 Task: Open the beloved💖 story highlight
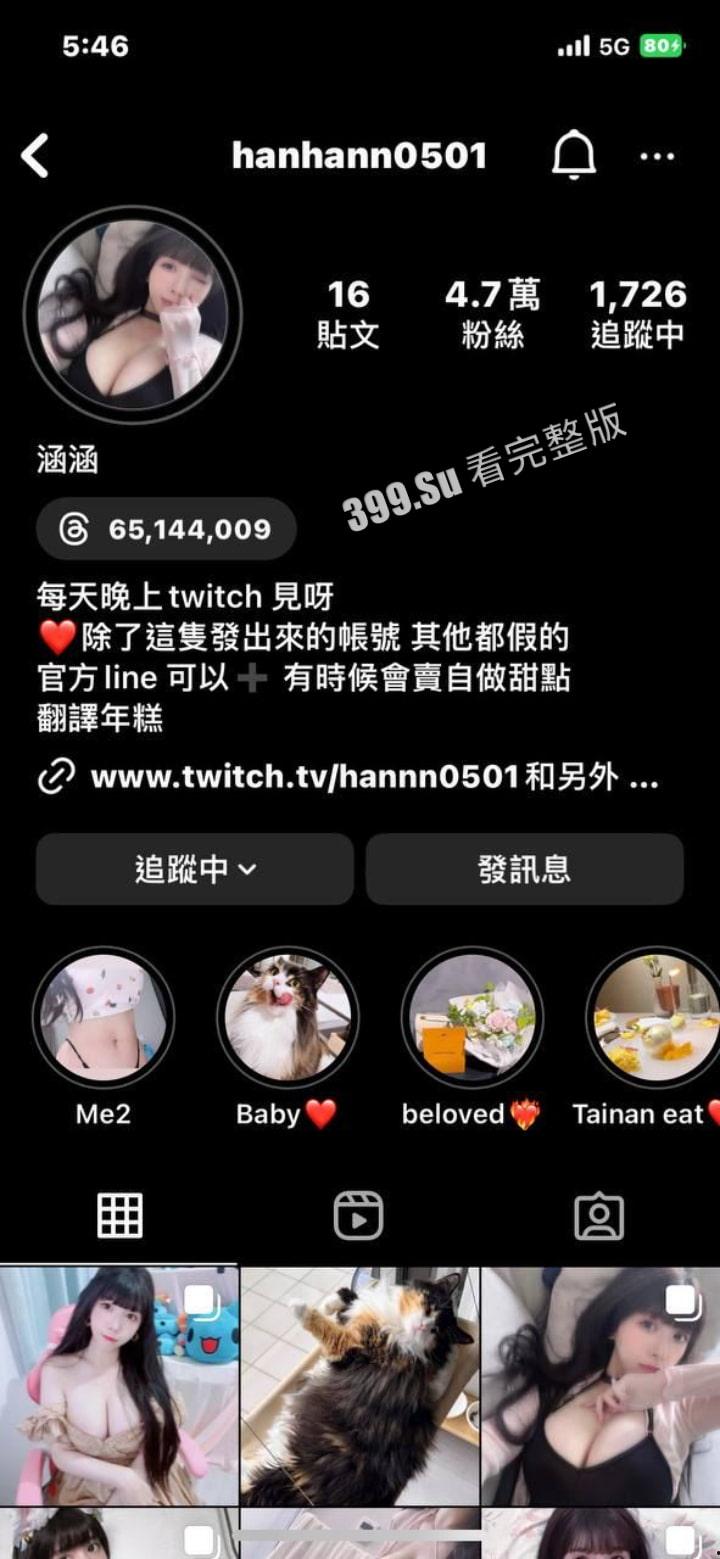pyautogui.click(x=468, y=1016)
